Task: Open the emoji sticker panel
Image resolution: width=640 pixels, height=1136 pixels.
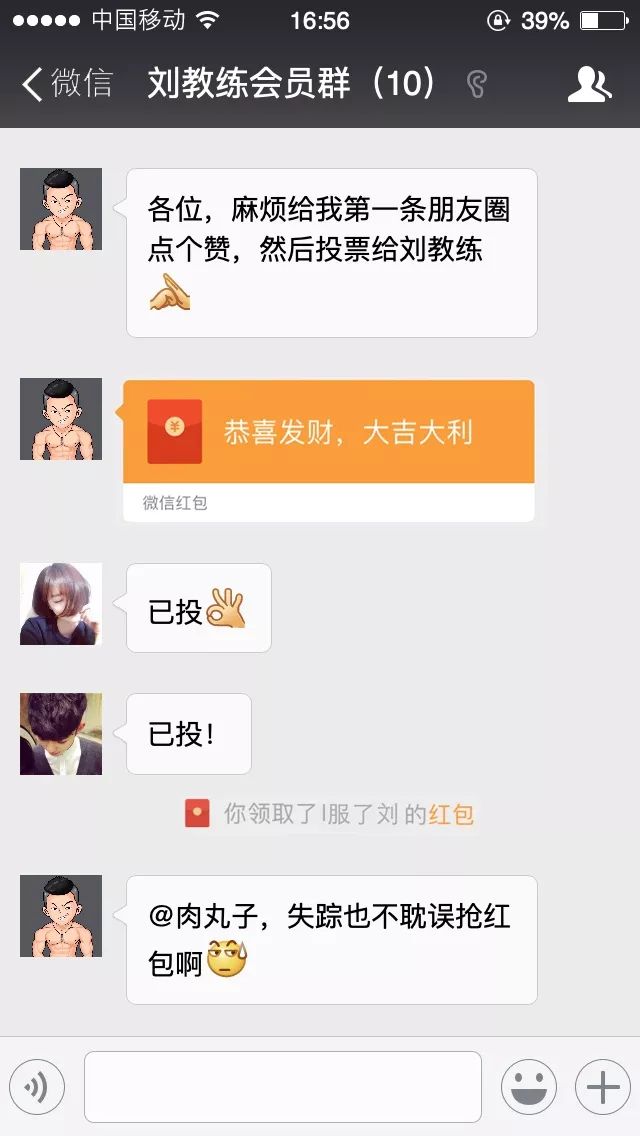Action: click(x=528, y=1087)
